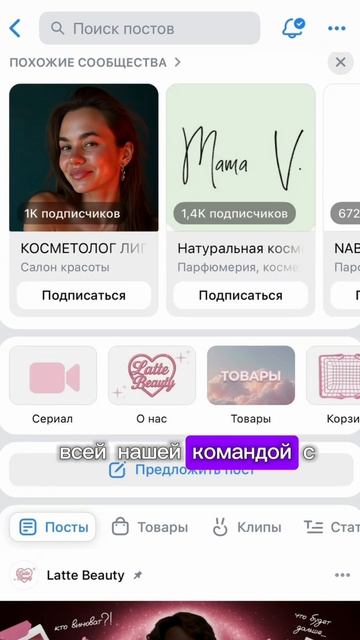360x640 pixels.
Task: Open the top three-dot overflow menu
Action: coord(337,29)
